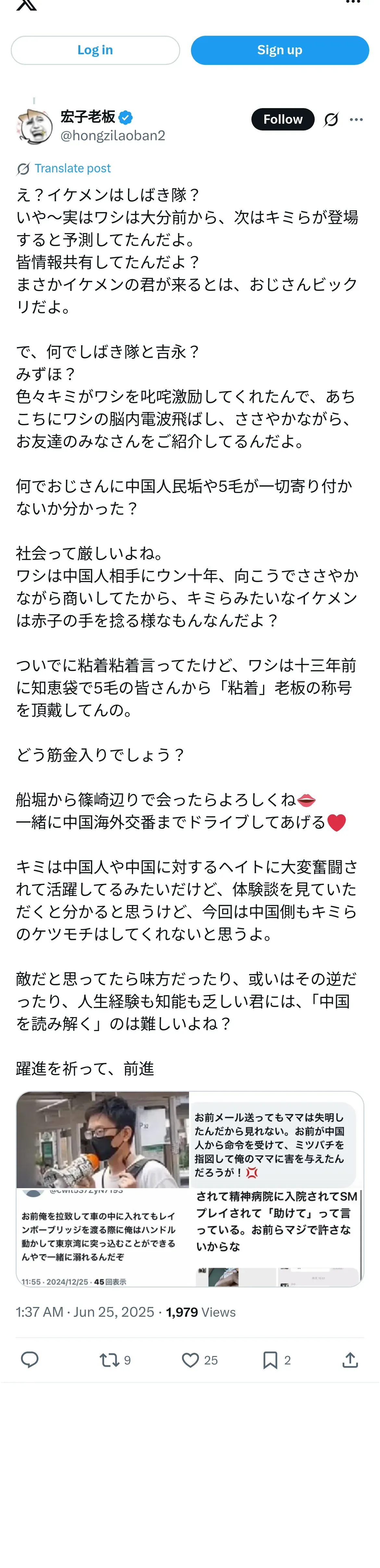The width and height of the screenshot is (380, 1568).
Task: Reply to this post
Action: (x=29, y=1360)
